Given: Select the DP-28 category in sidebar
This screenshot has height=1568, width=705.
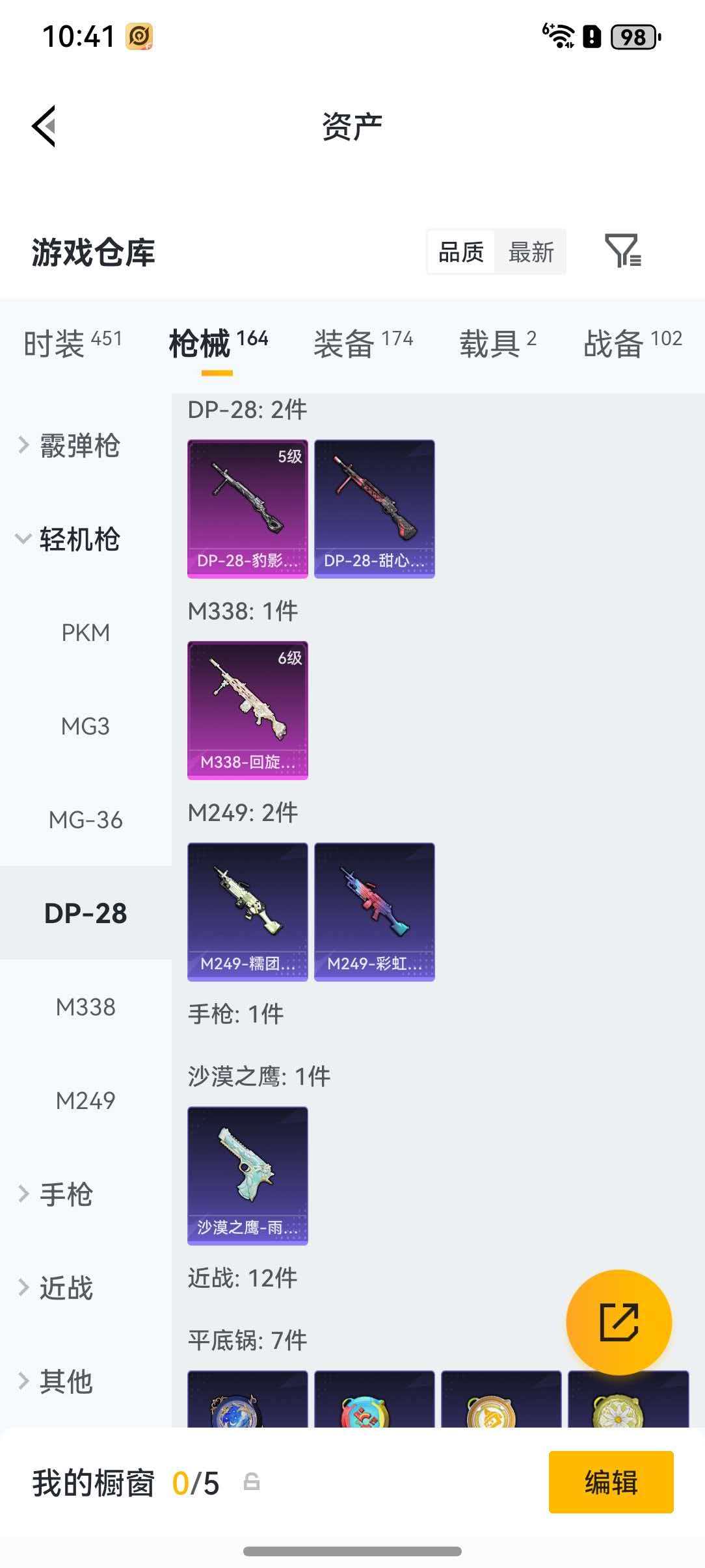Looking at the screenshot, I should coord(85,913).
